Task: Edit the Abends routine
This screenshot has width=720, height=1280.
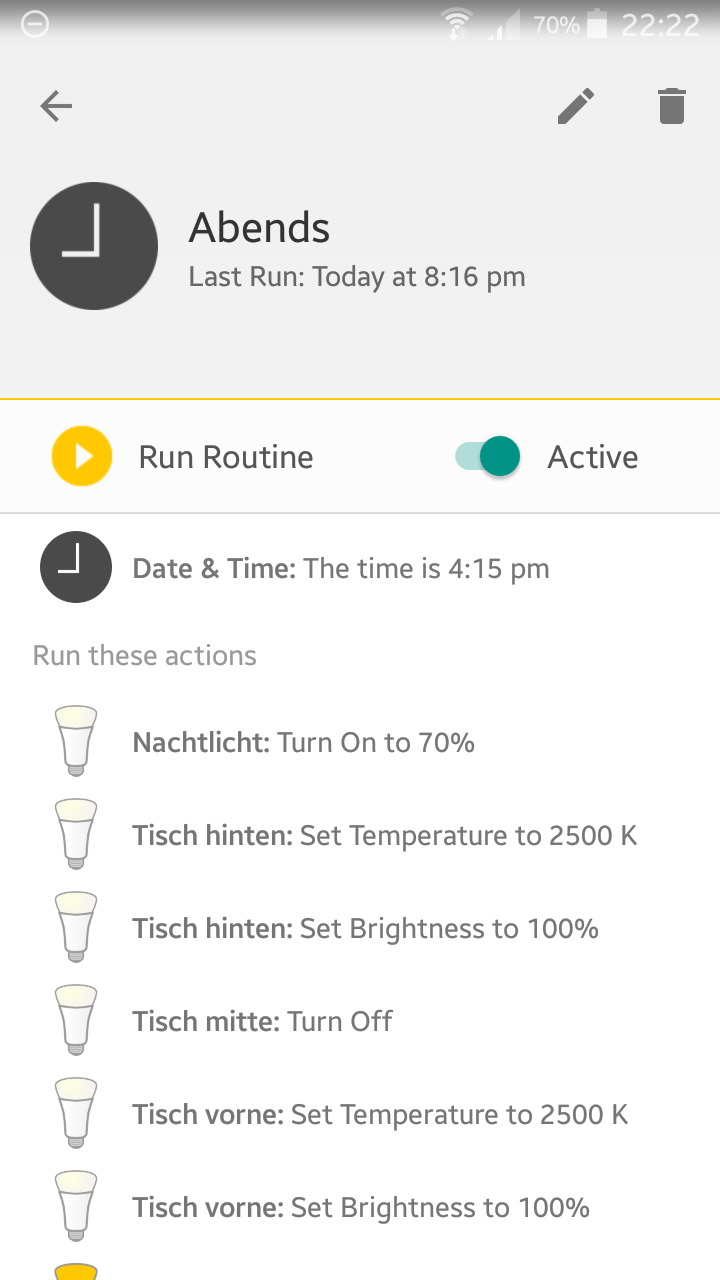Action: (576, 106)
